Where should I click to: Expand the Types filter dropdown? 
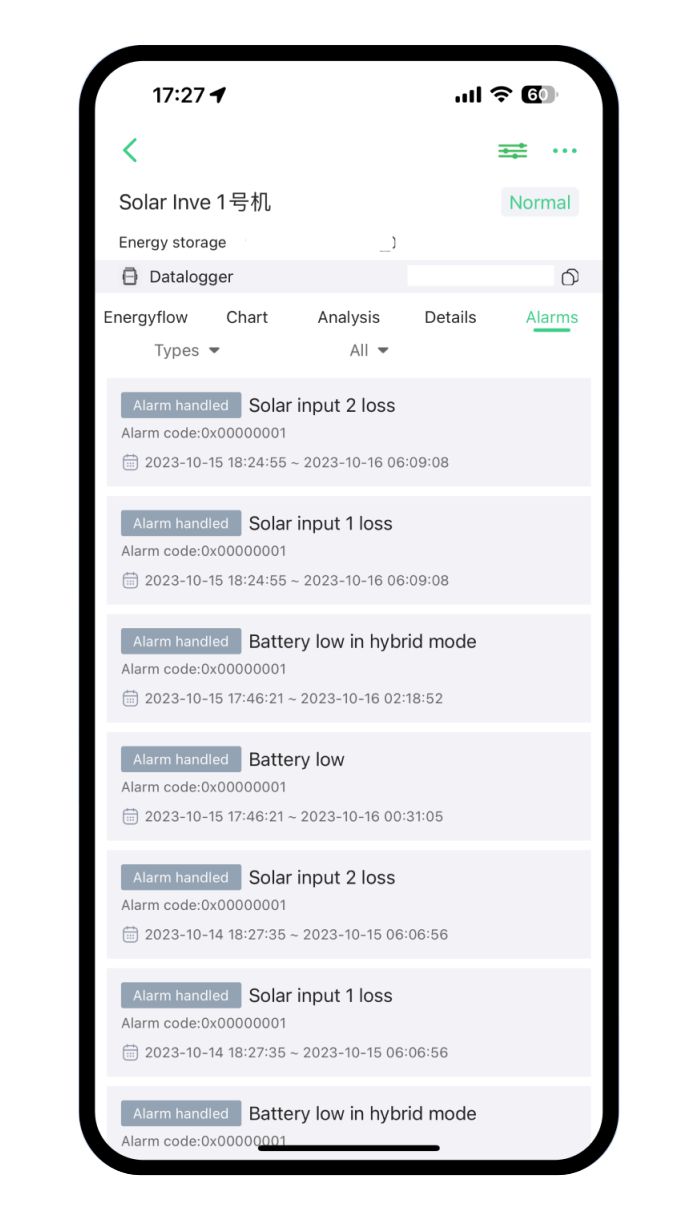(x=187, y=350)
